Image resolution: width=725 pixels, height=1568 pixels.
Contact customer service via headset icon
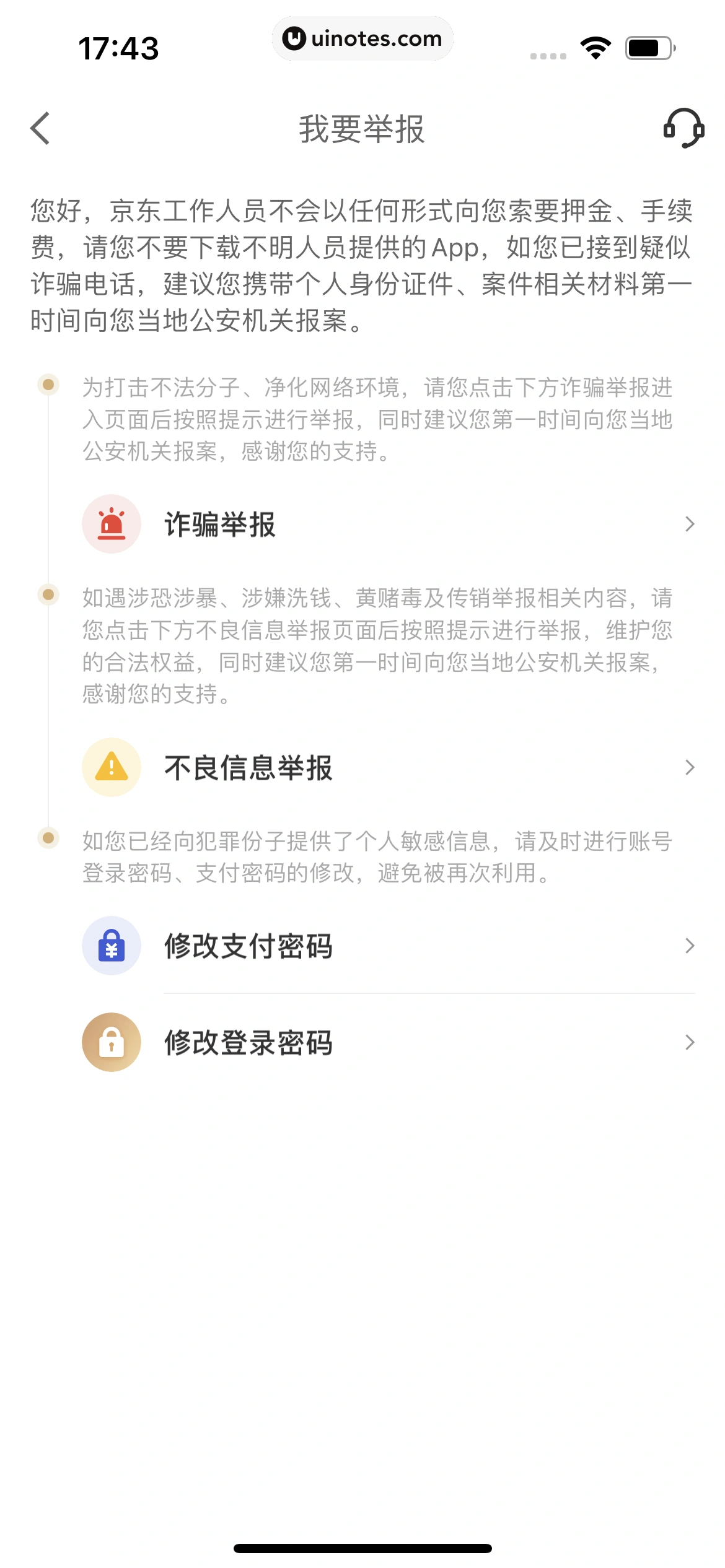[683, 128]
